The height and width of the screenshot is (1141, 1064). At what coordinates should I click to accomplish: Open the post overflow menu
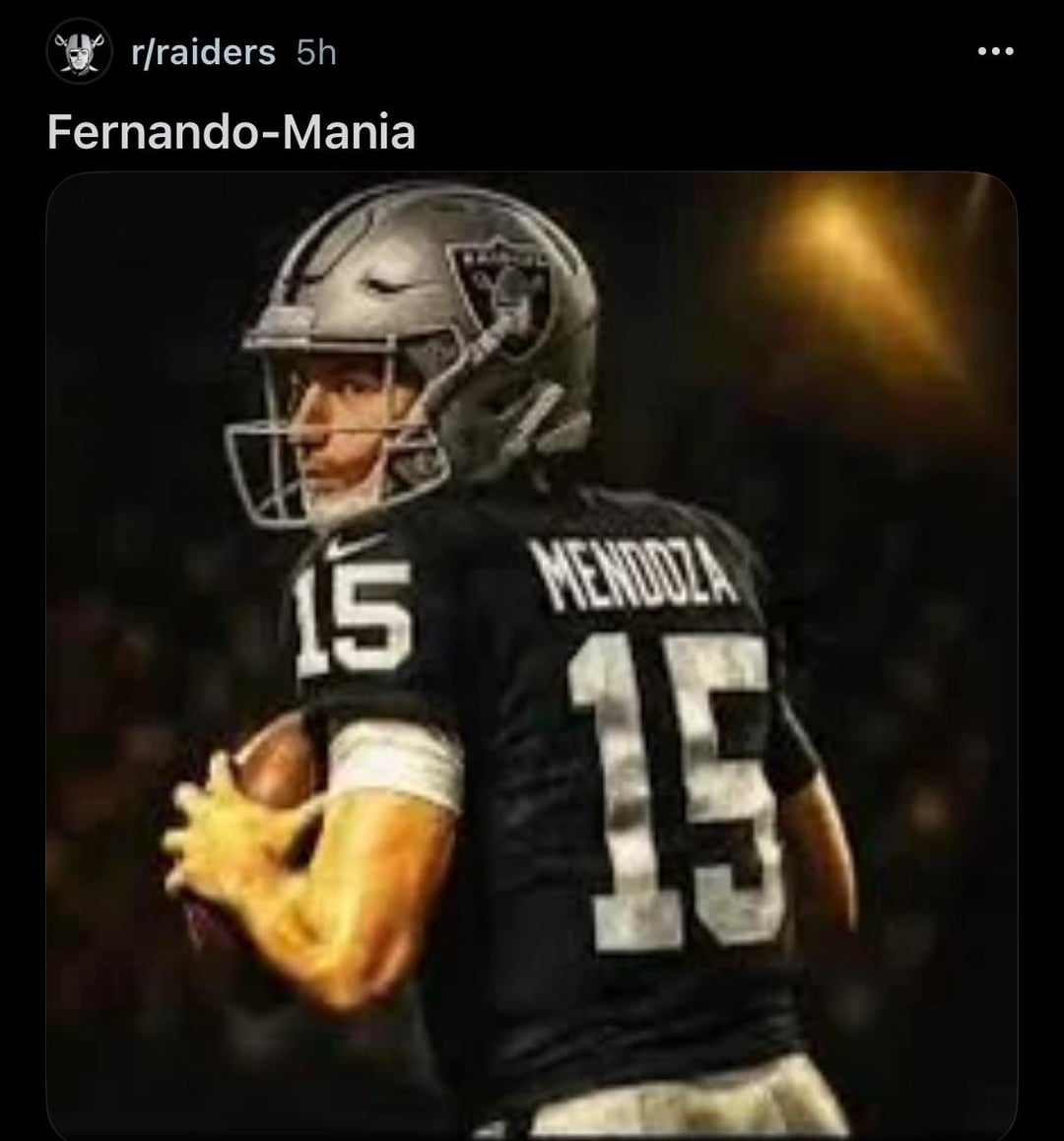click(x=995, y=51)
